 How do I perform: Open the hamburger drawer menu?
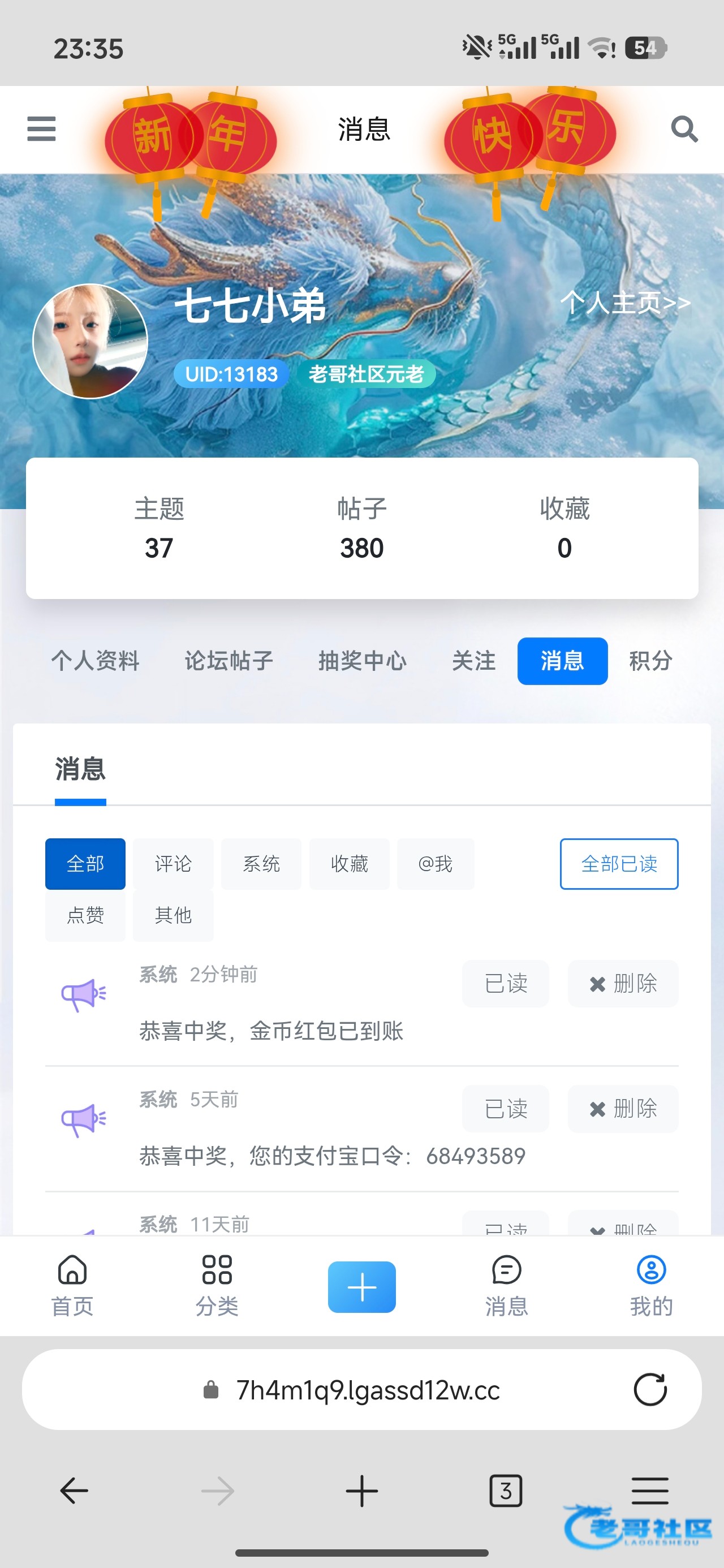[x=41, y=129]
